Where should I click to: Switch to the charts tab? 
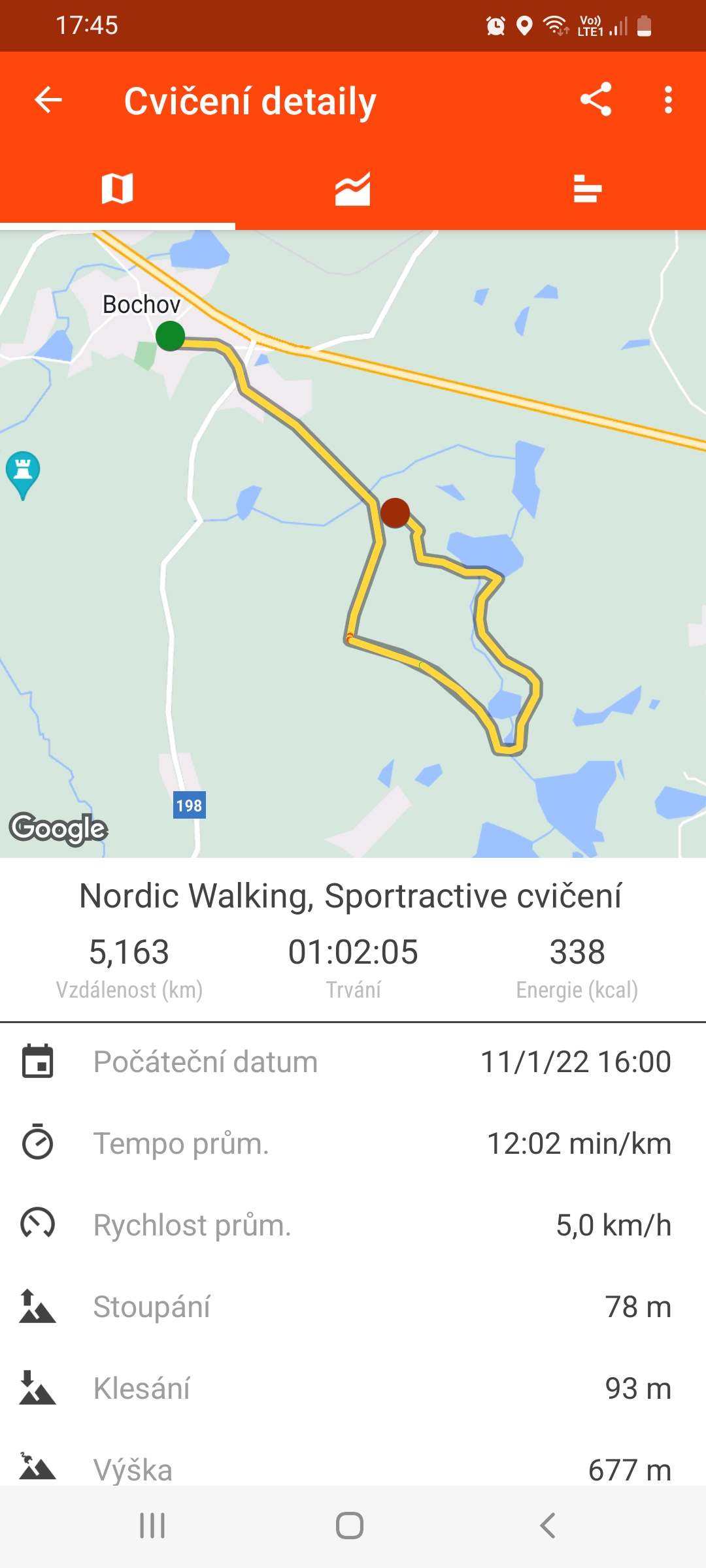click(x=353, y=189)
